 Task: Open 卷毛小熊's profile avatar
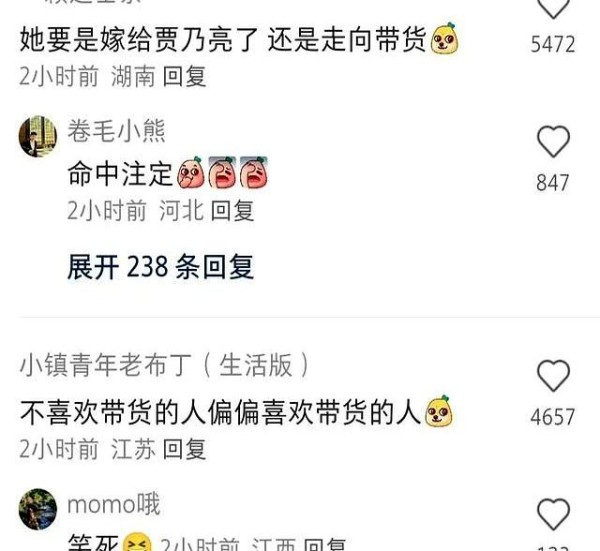pyautogui.click(x=38, y=136)
